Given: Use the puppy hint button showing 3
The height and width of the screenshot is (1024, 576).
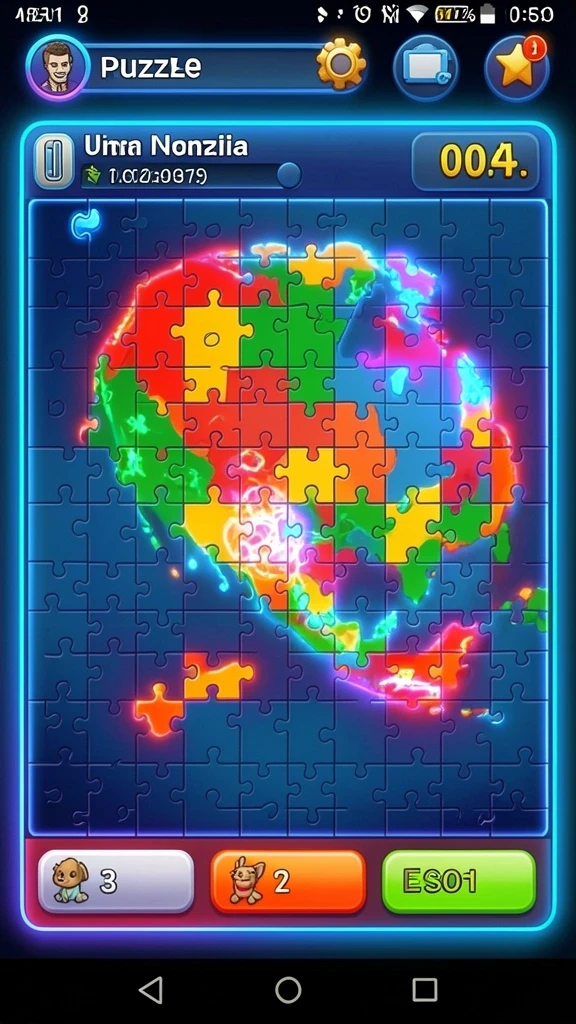Looking at the screenshot, I should [116, 882].
